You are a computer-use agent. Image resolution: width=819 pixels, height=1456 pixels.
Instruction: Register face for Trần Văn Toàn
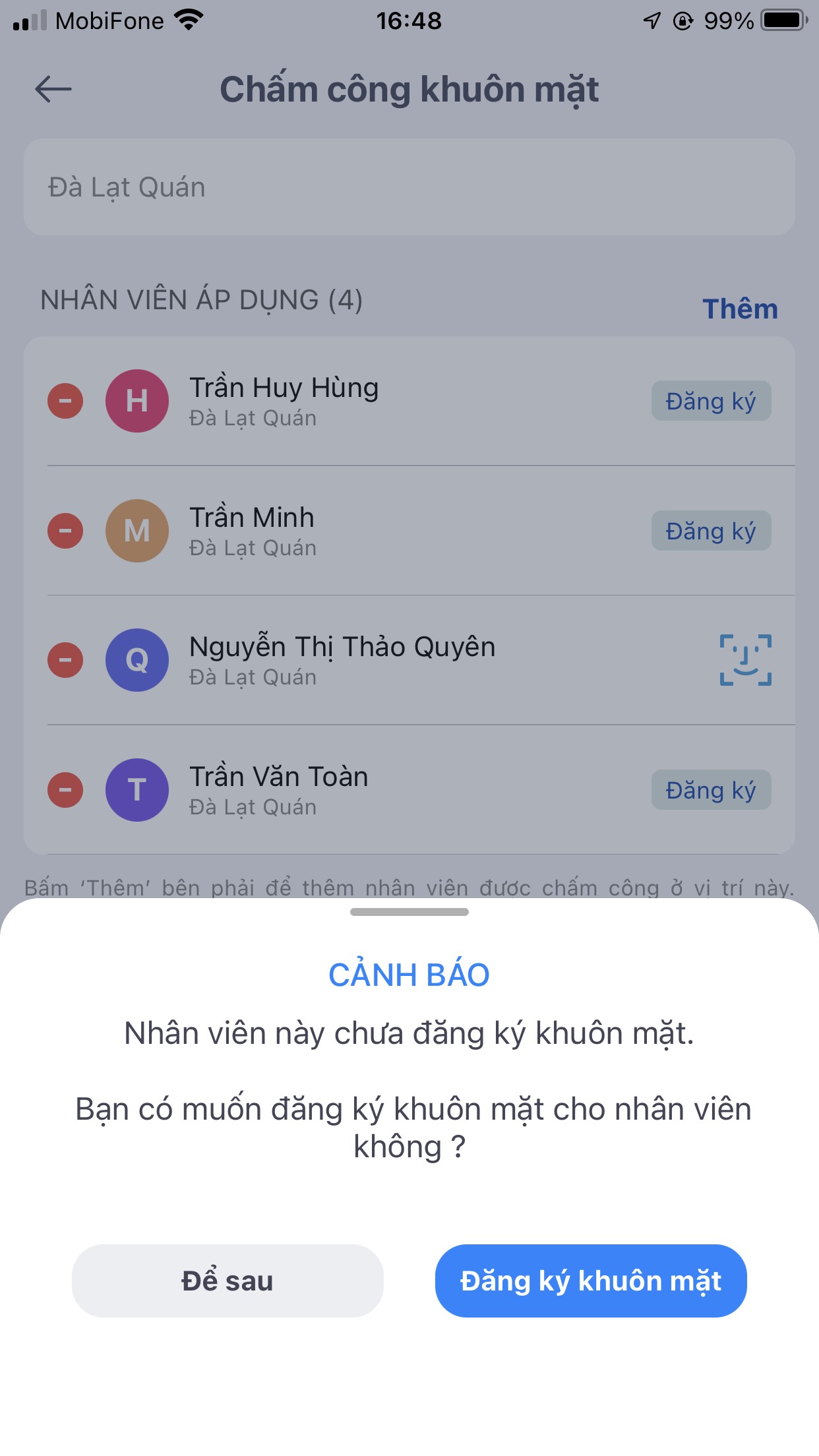pos(711,790)
